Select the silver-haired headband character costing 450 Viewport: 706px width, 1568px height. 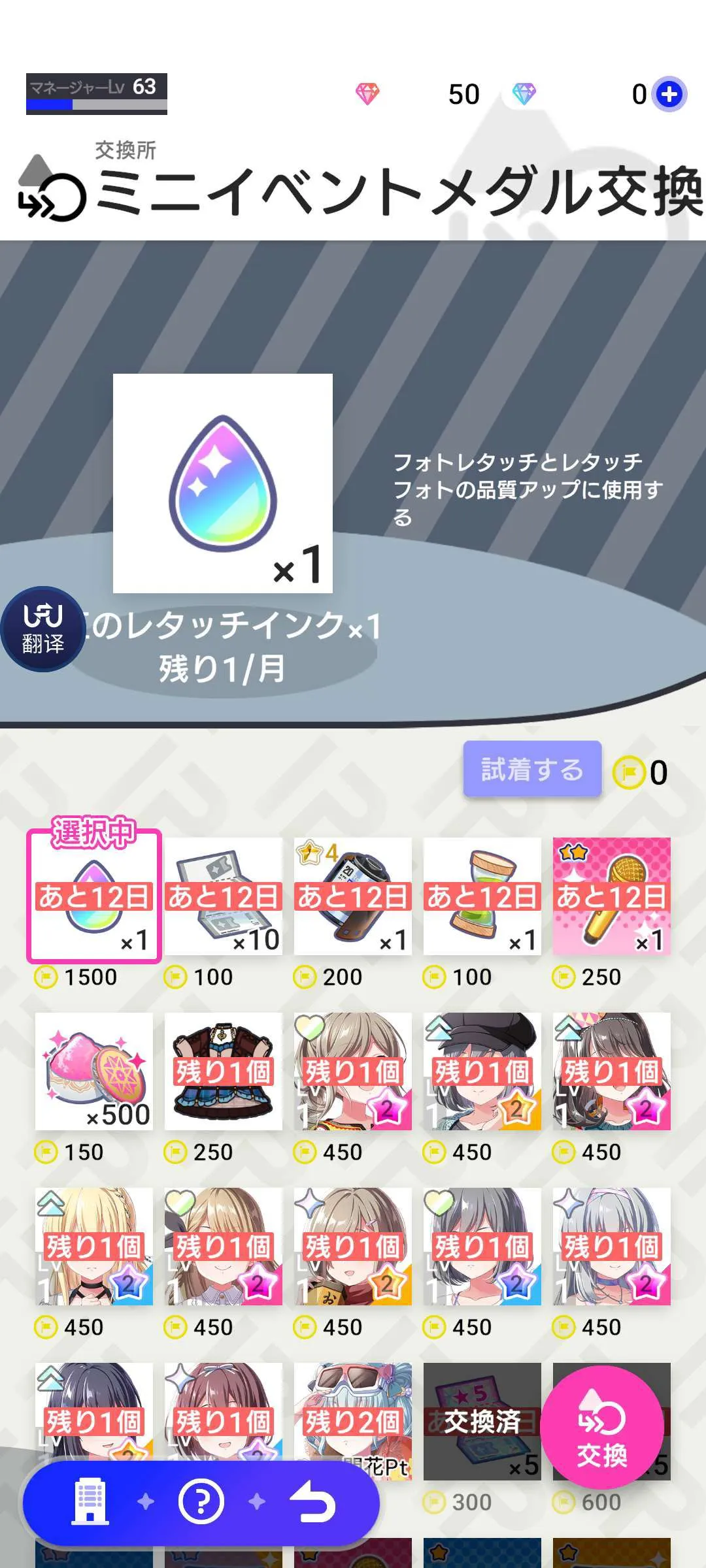click(611, 1247)
